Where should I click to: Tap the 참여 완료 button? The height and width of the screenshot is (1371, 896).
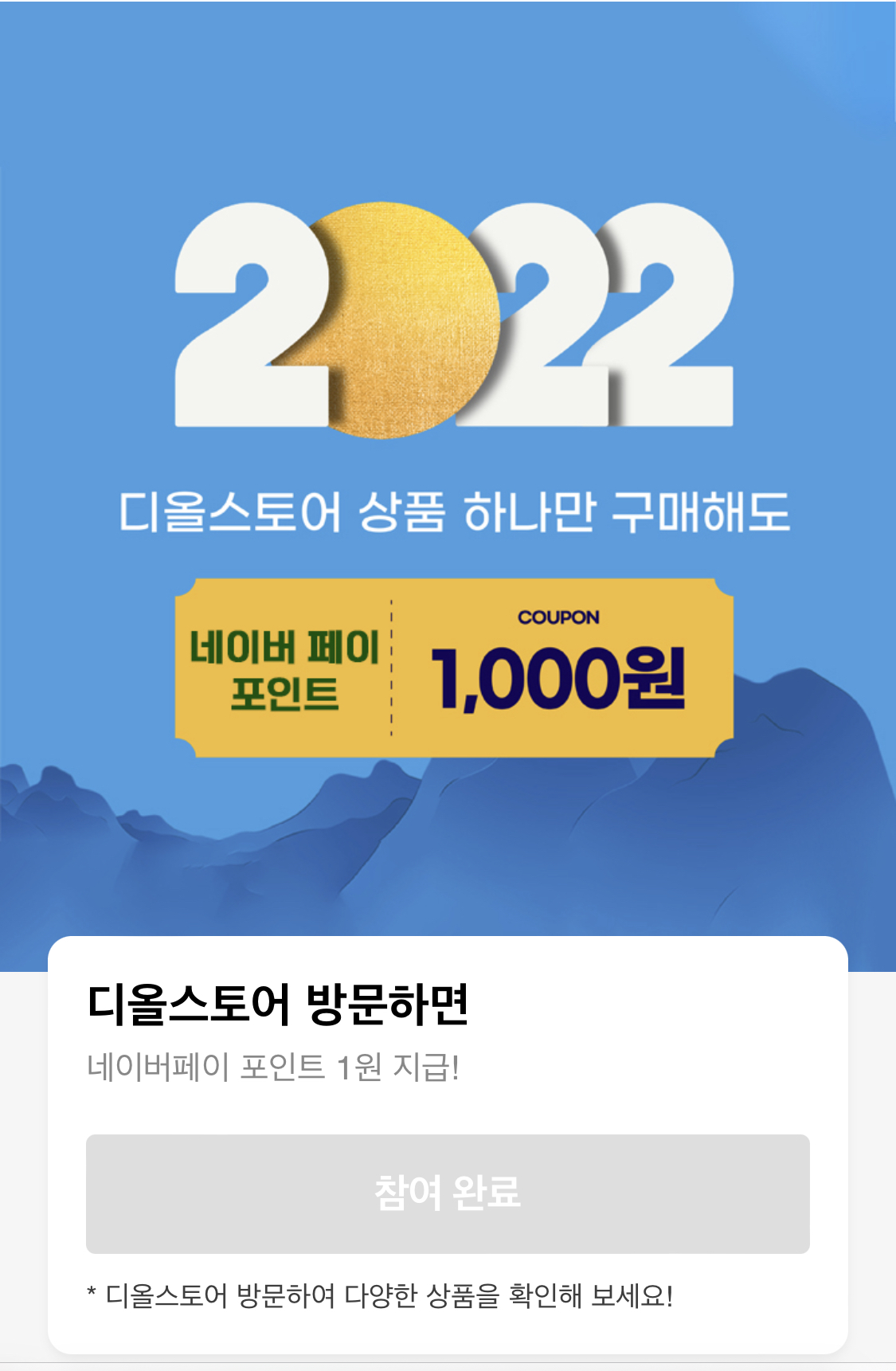[448, 1193]
